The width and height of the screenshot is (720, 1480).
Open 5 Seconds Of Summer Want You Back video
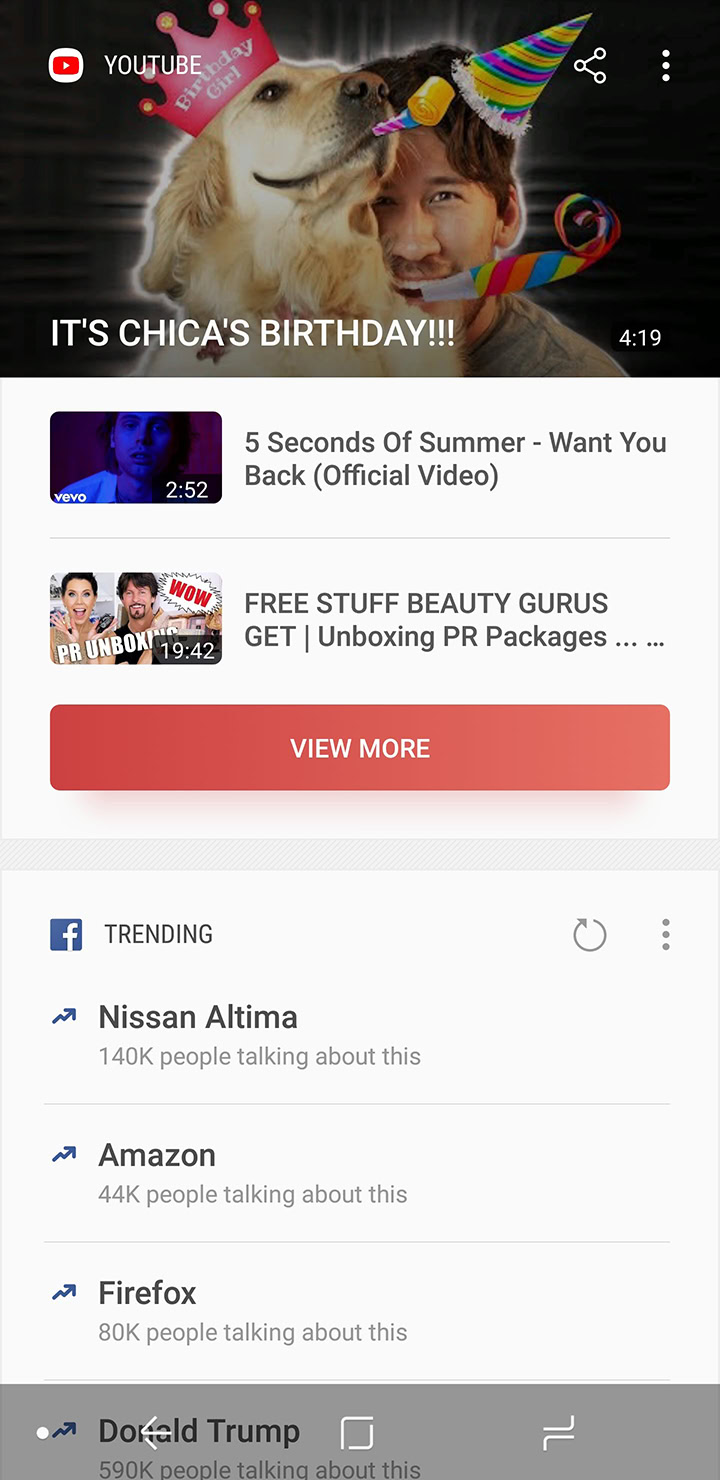click(360, 458)
